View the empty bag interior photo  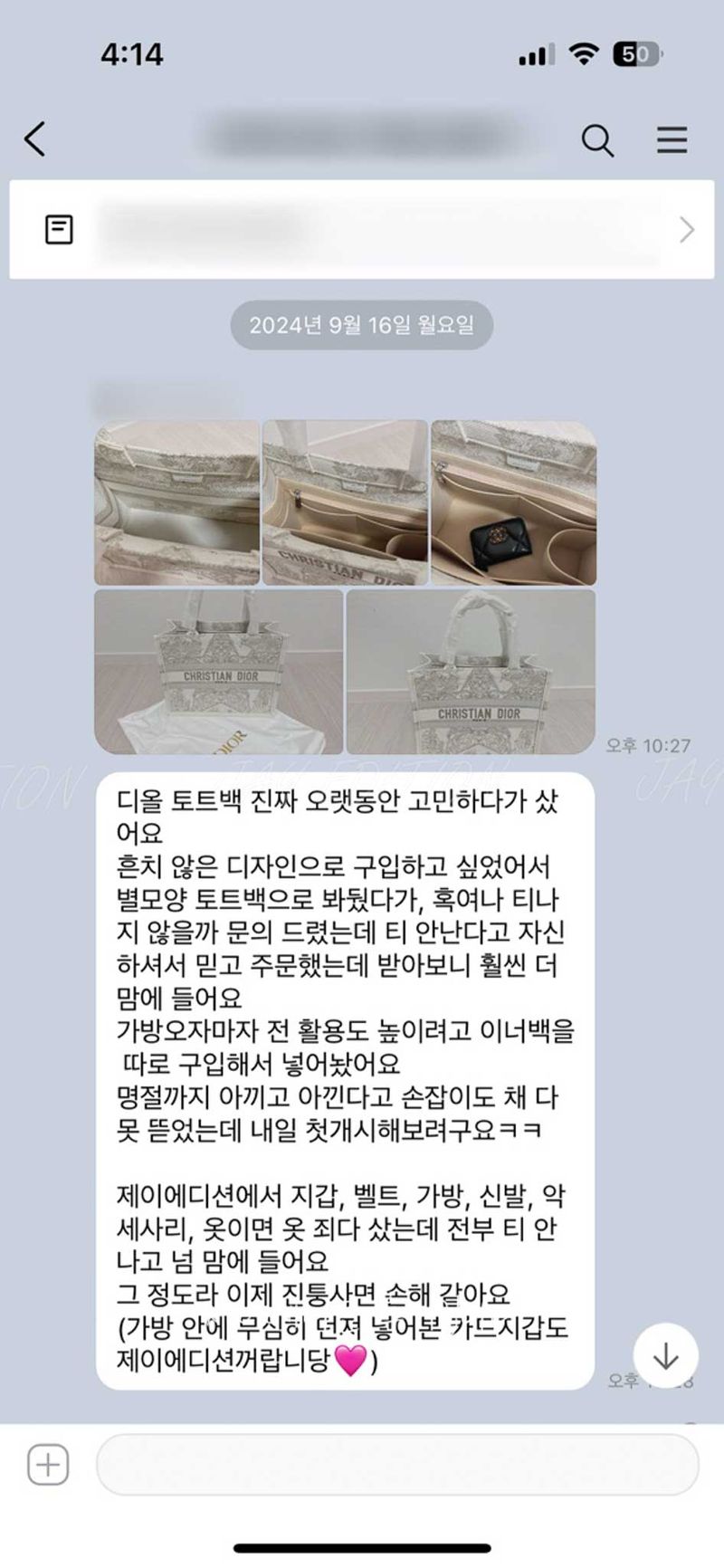(177, 502)
